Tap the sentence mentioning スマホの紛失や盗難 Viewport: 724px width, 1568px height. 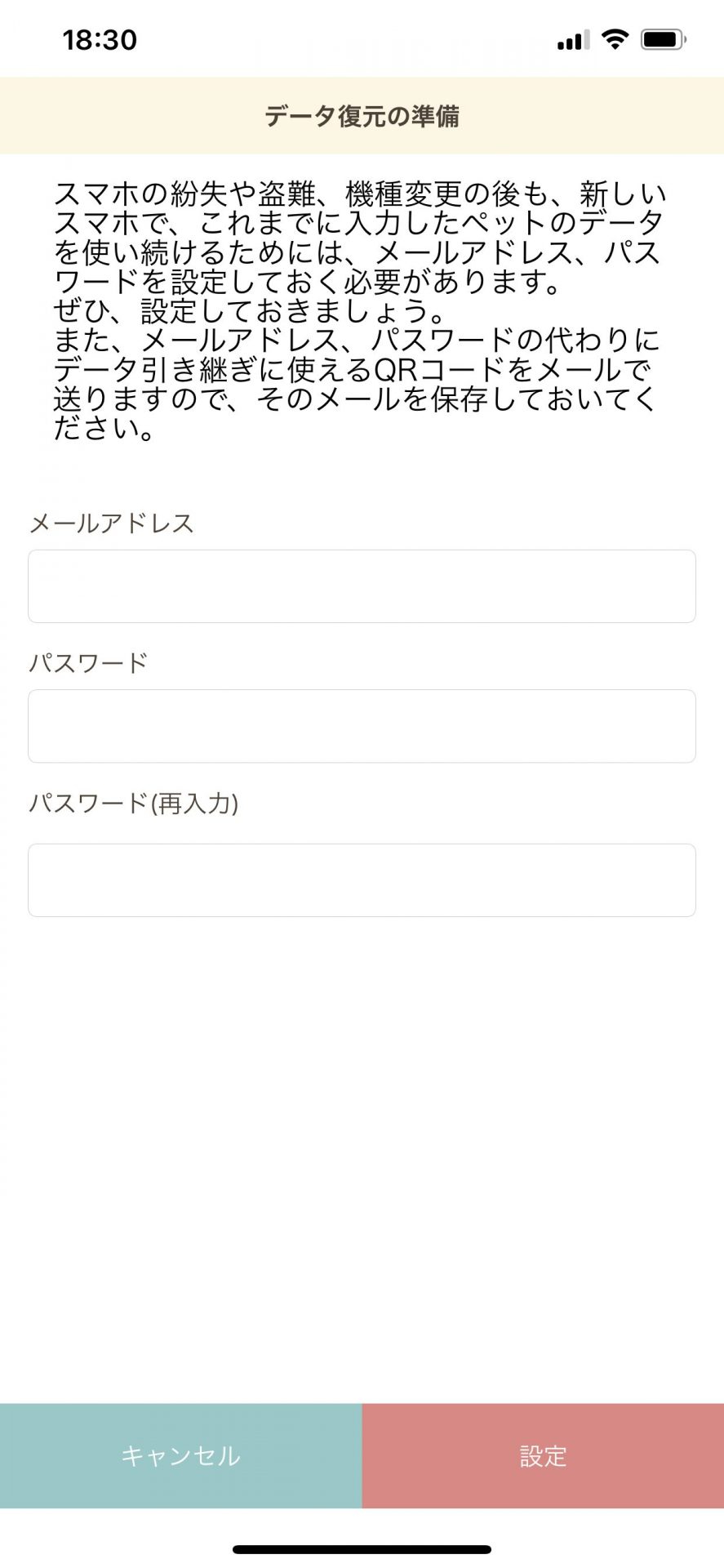[x=359, y=193]
